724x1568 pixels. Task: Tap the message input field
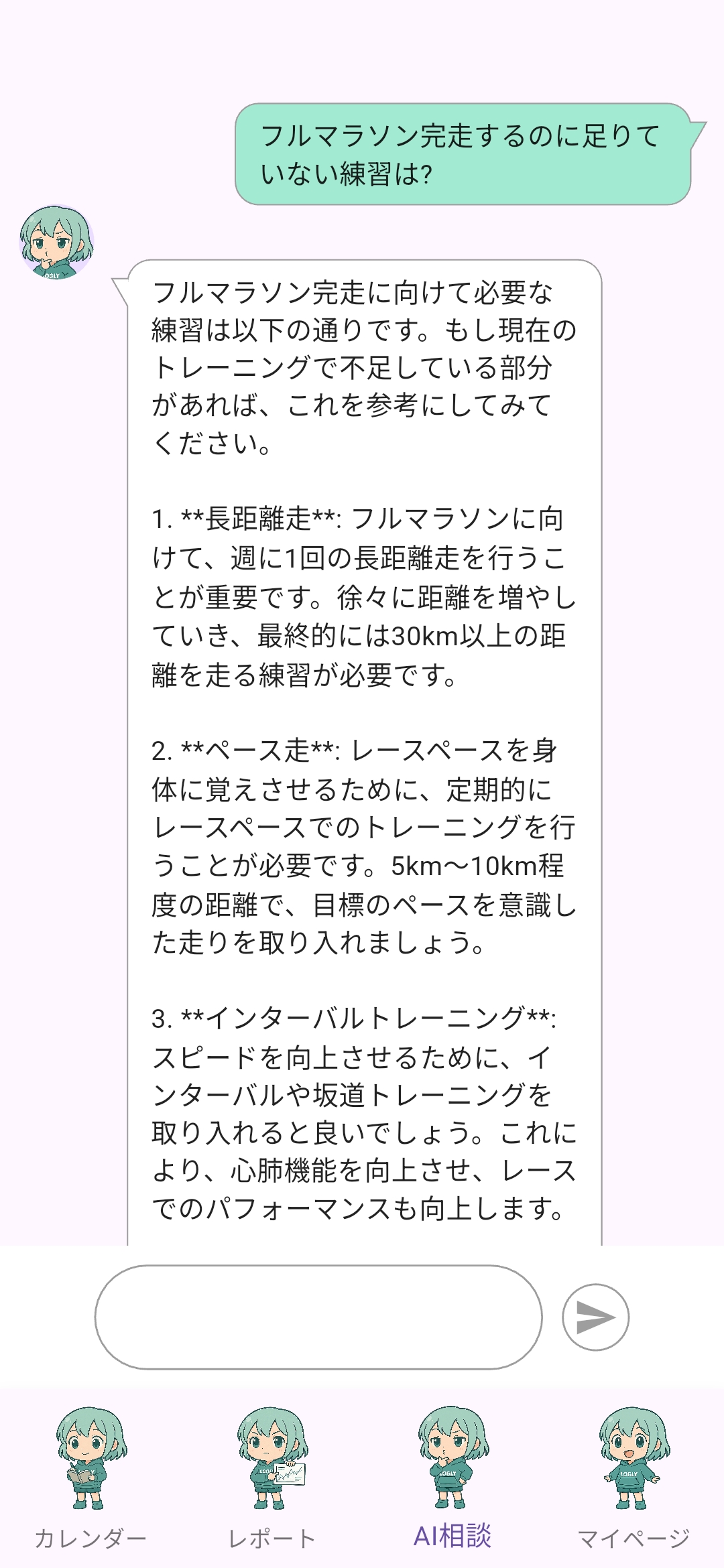[x=322, y=1313]
